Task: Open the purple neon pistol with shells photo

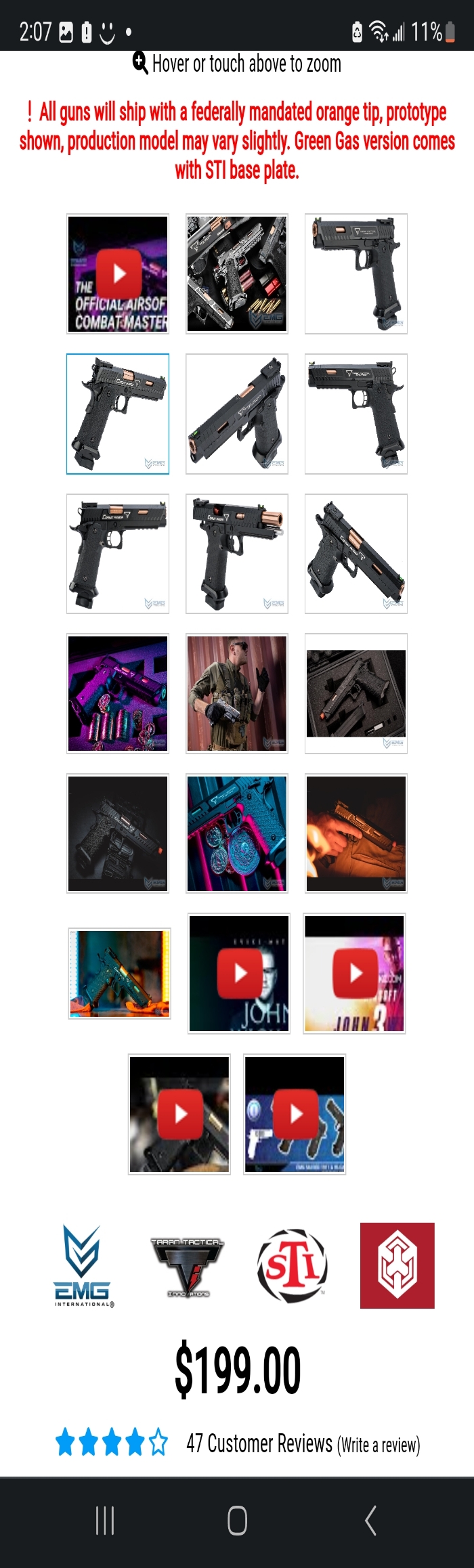Action: pos(118,693)
